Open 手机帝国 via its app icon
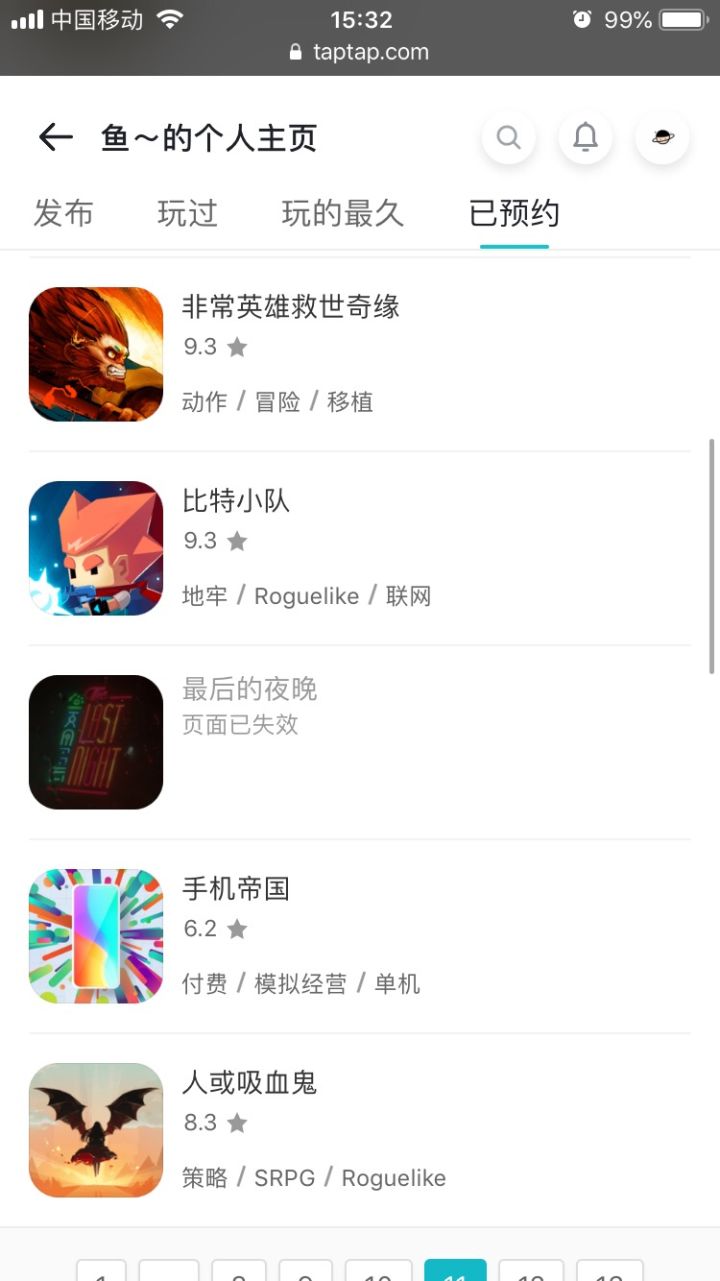720x1281 pixels. coord(95,935)
